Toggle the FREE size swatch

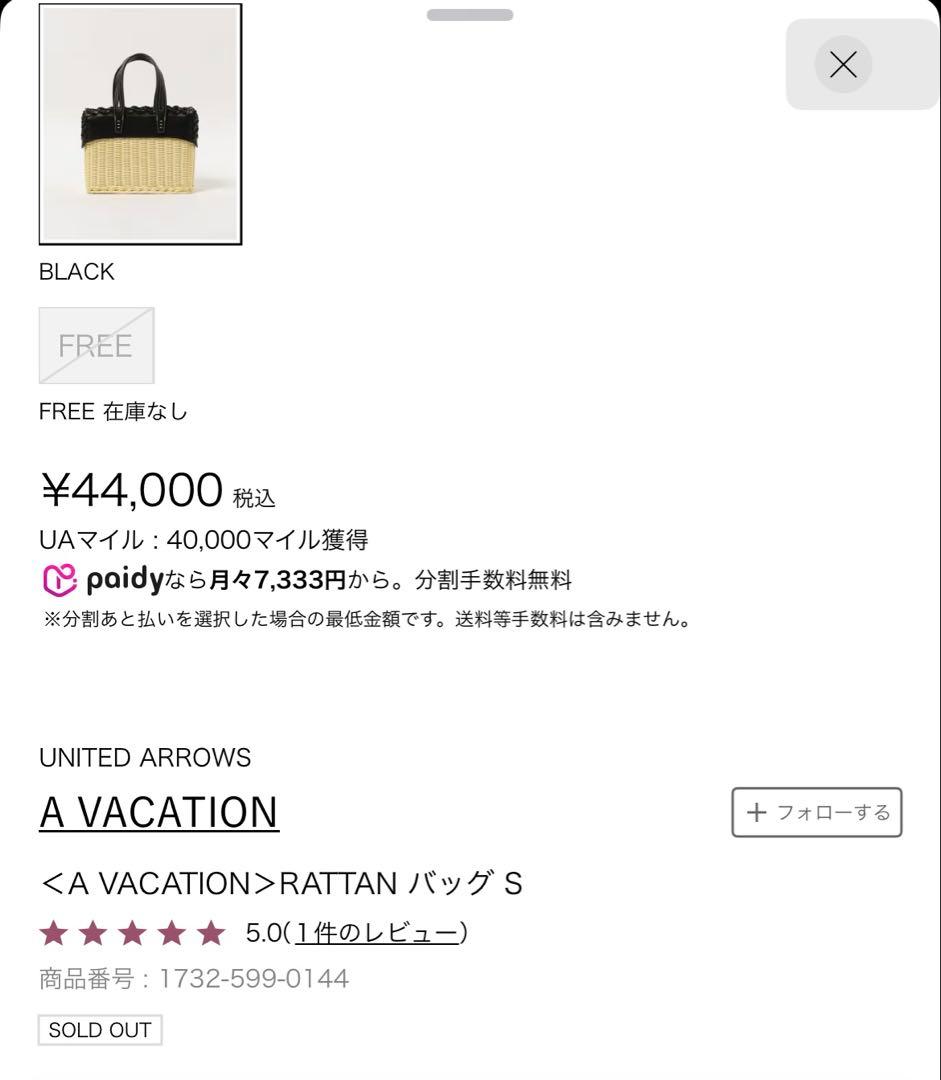tap(96, 345)
